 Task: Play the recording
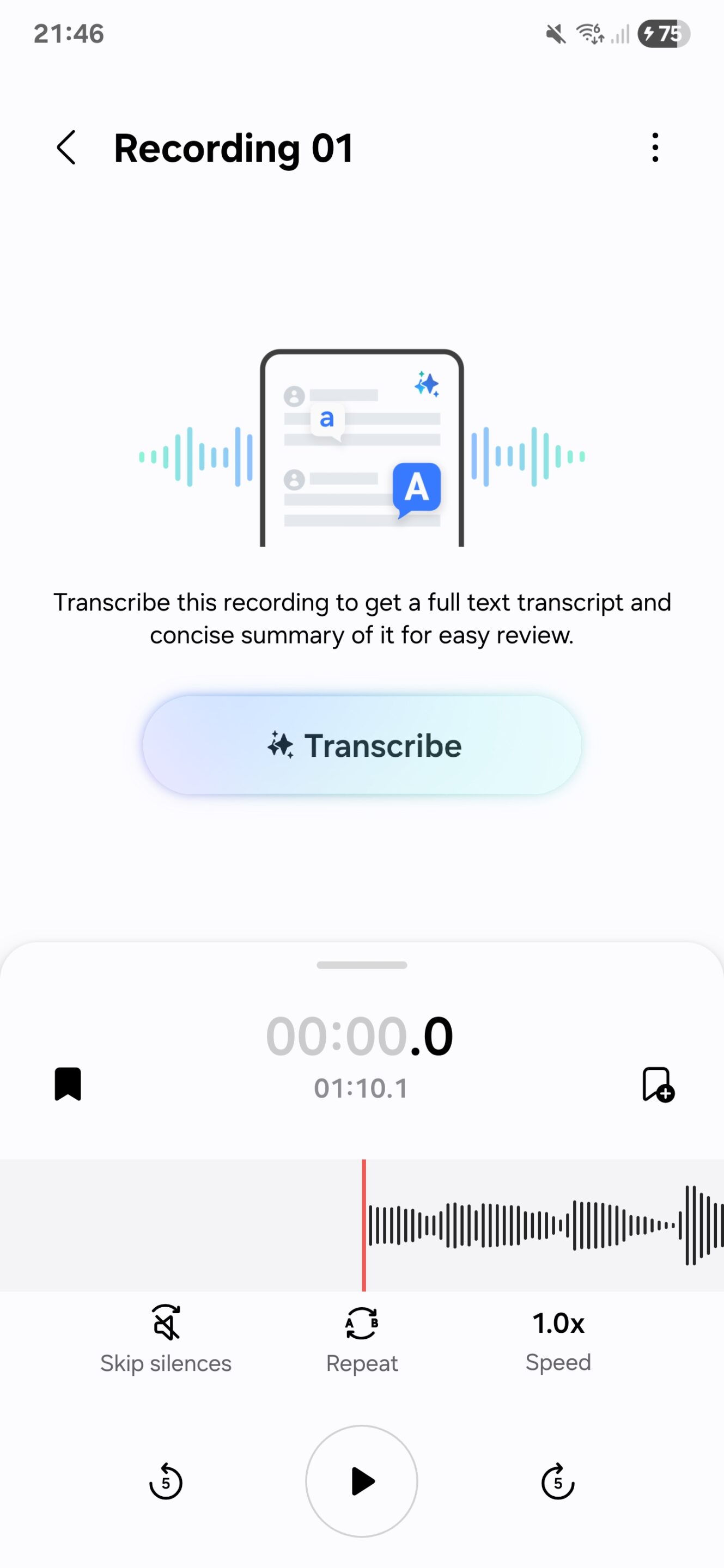click(x=362, y=1481)
